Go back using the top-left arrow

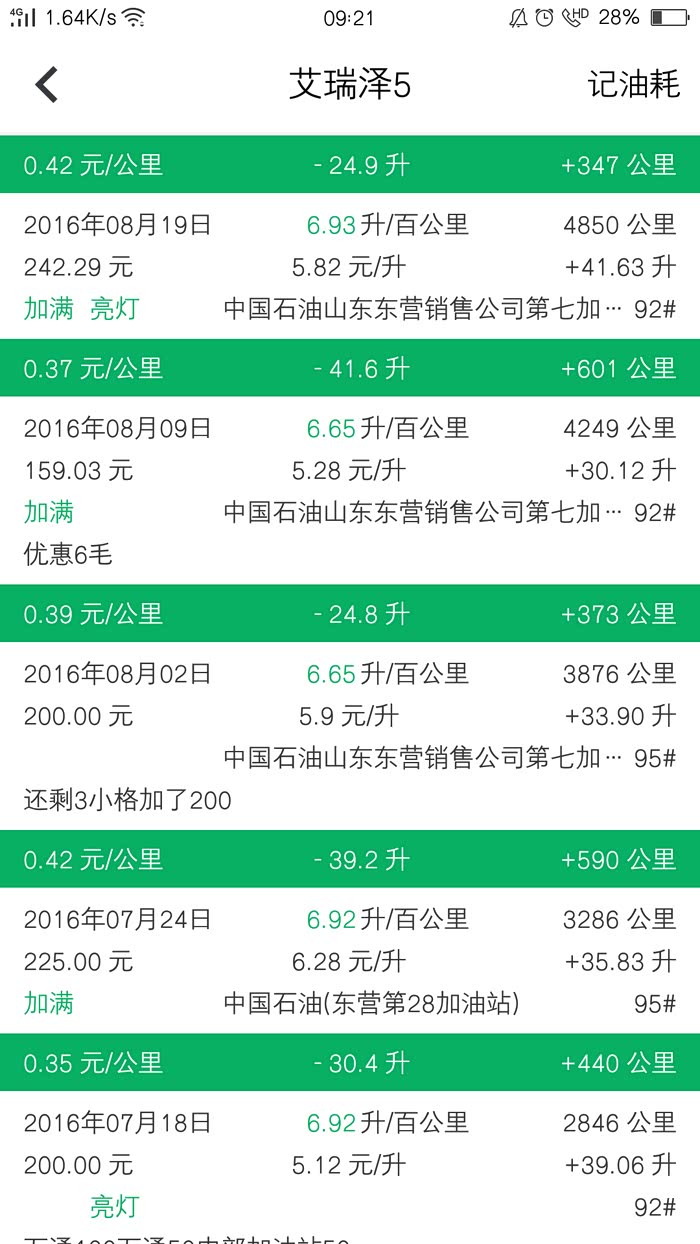(x=47, y=85)
